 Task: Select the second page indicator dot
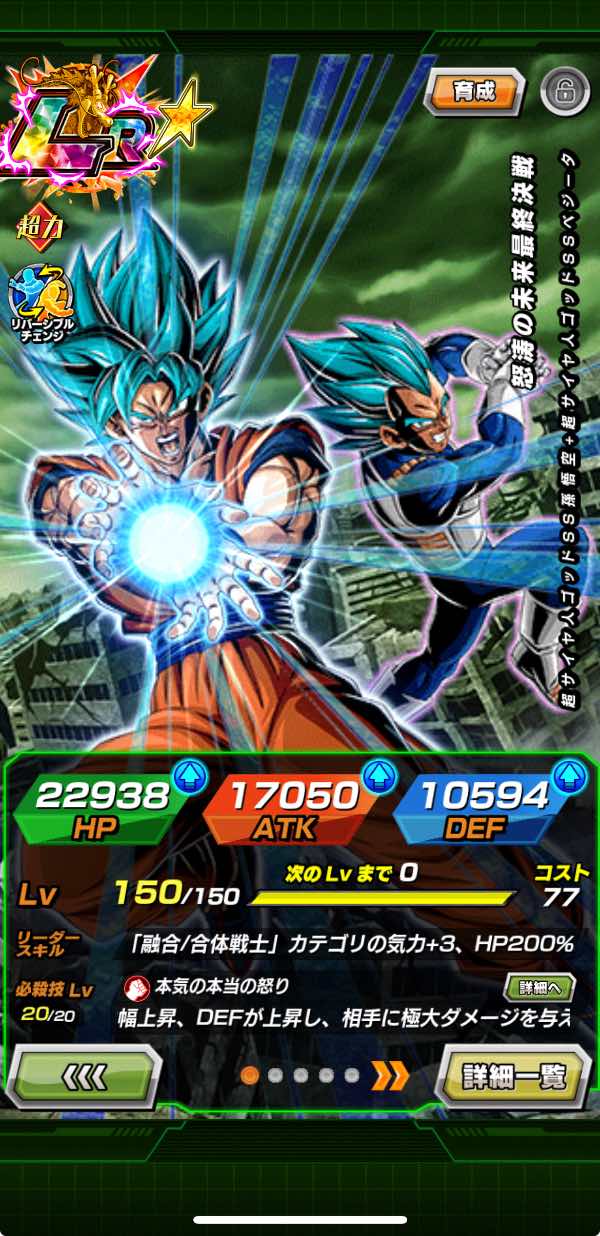[276, 1076]
